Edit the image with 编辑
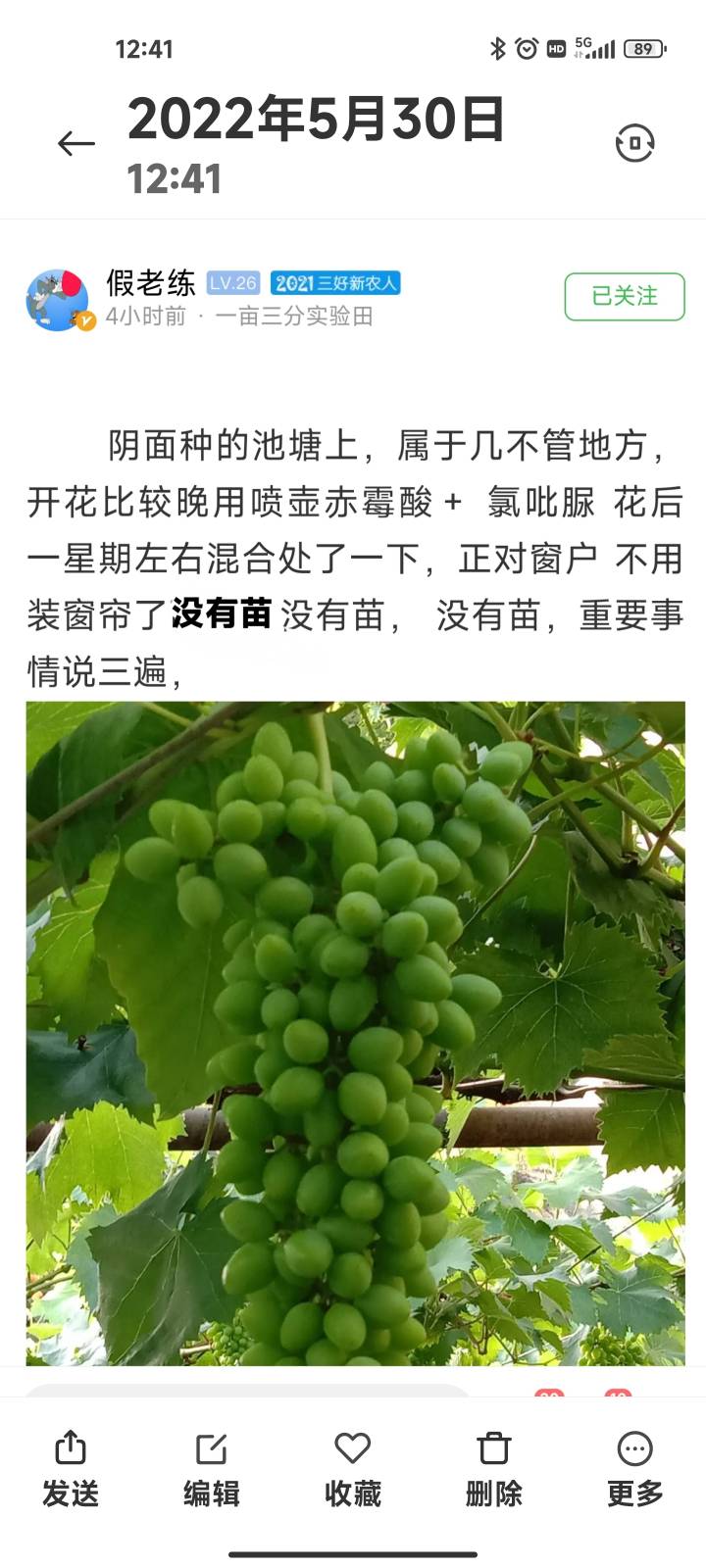The width and height of the screenshot is (706, 1568). (211, 1468)
